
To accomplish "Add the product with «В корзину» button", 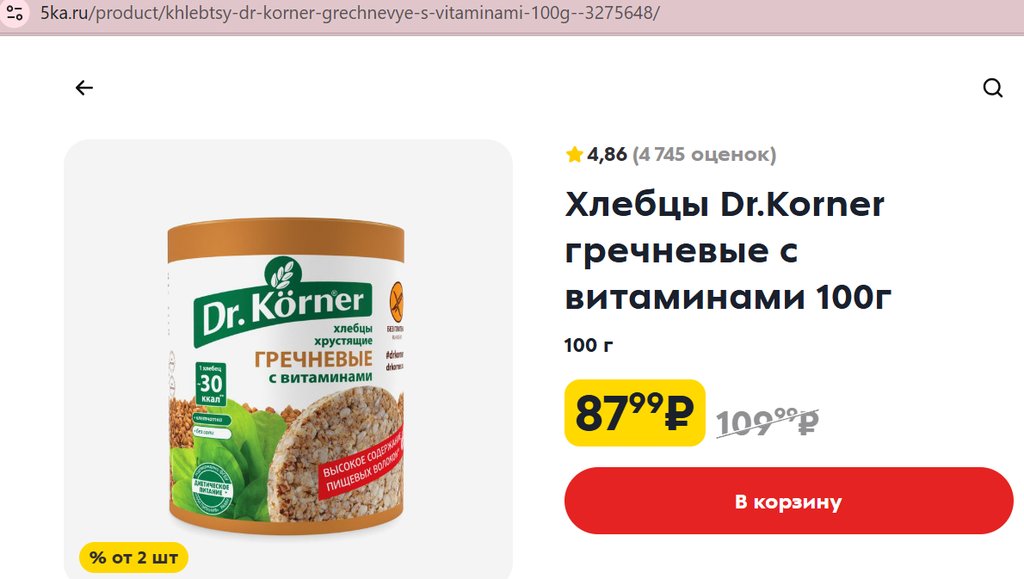I will click(788, 501).
